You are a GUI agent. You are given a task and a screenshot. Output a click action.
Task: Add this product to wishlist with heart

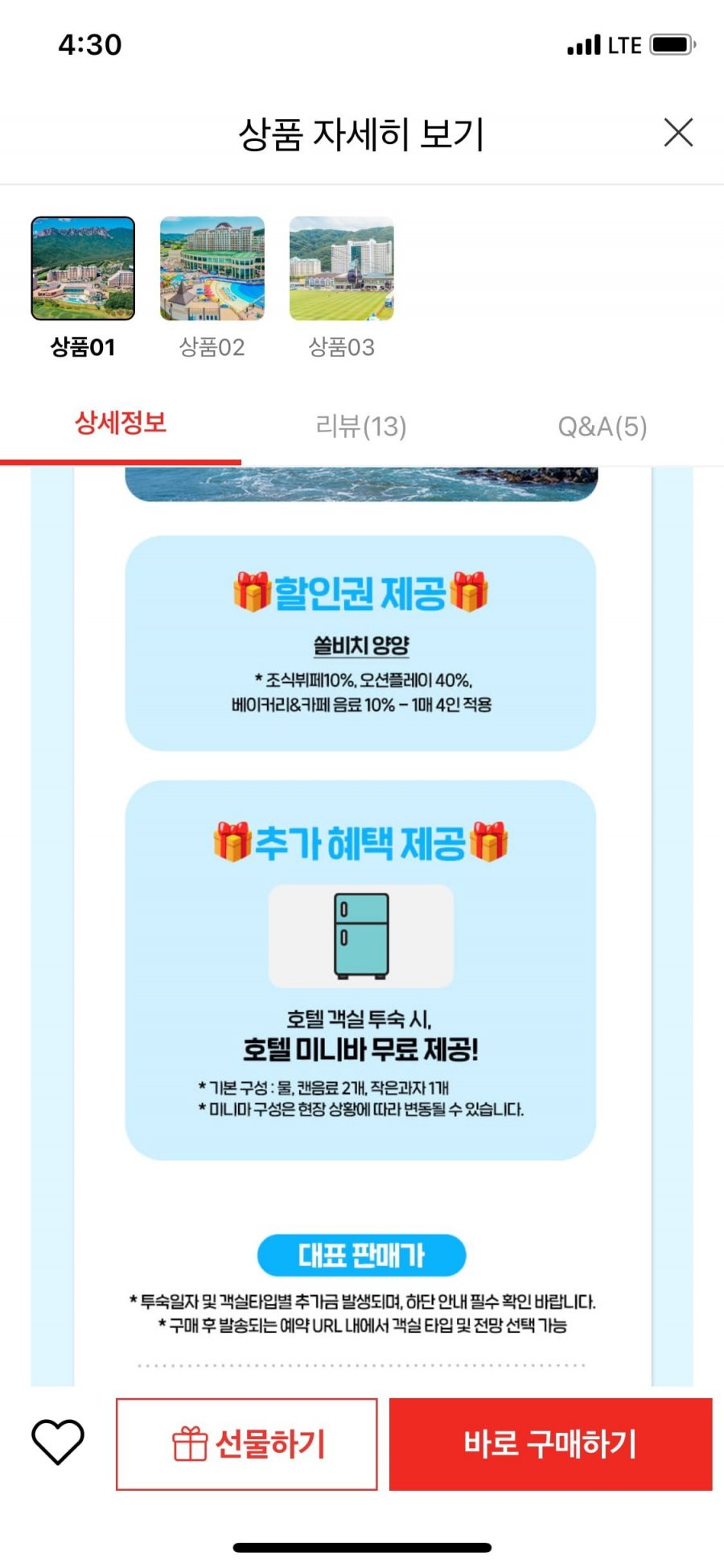click(x=58, y=1442)
